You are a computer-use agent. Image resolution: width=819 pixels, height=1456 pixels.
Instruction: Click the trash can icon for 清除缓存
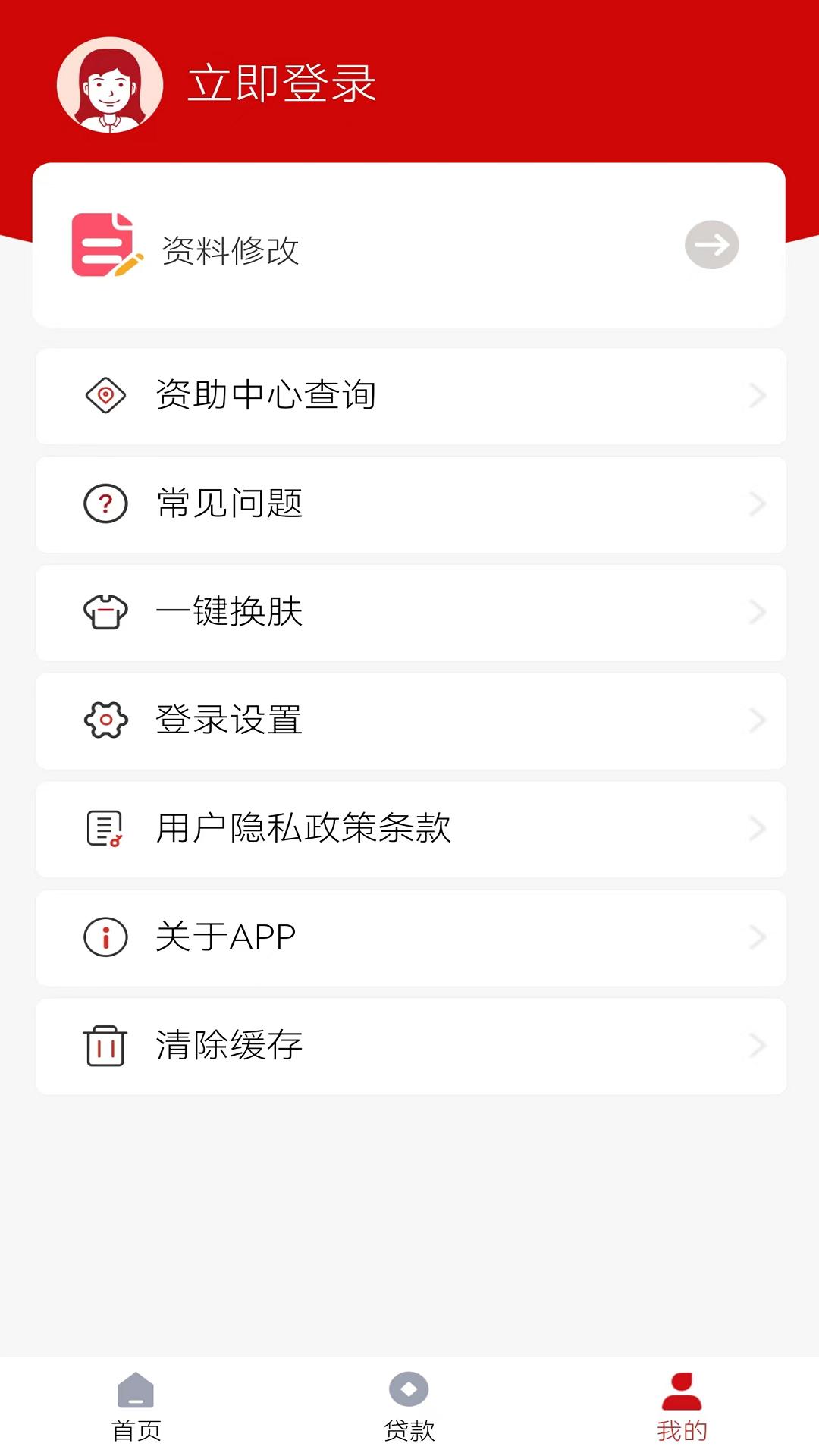[x=105, y=1045]
